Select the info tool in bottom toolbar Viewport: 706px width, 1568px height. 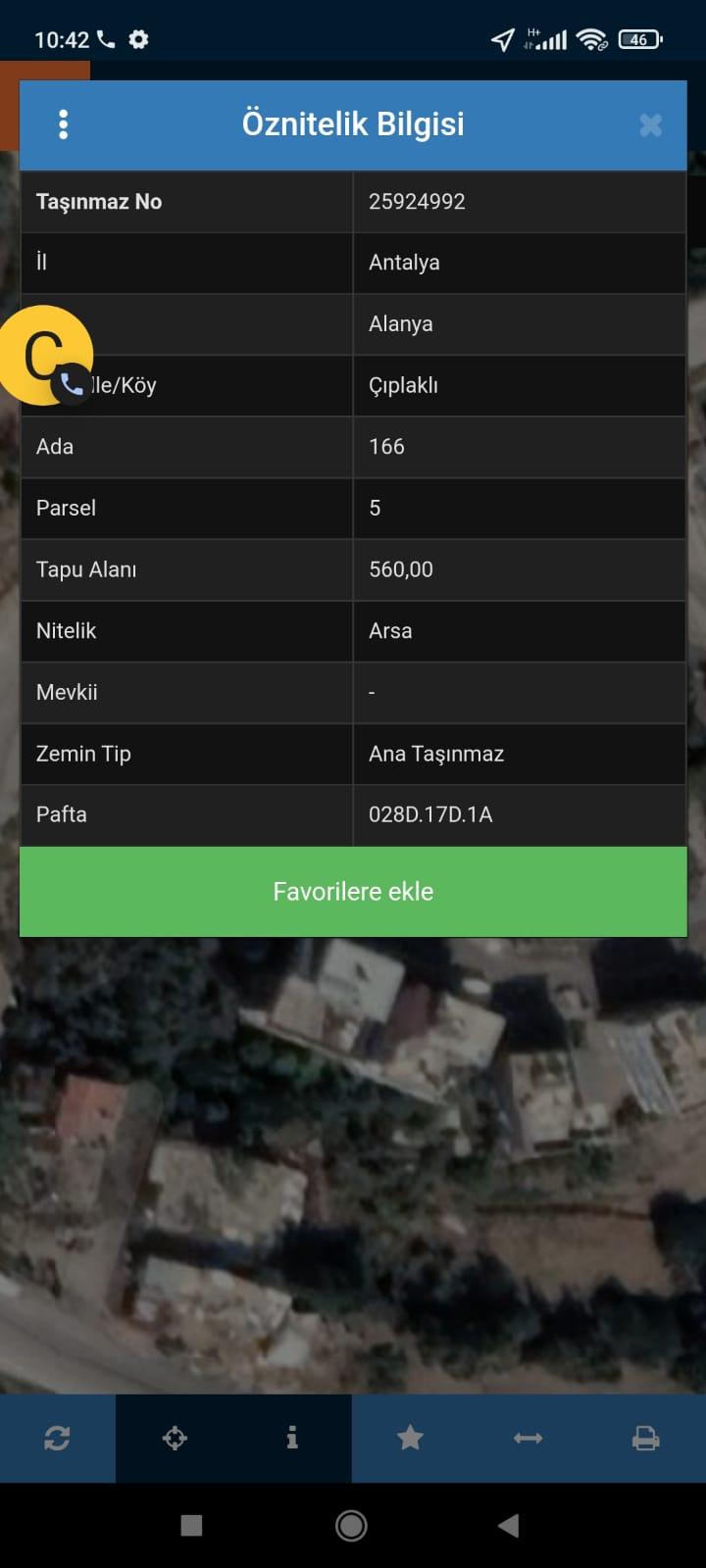(x=292, y=1438)
